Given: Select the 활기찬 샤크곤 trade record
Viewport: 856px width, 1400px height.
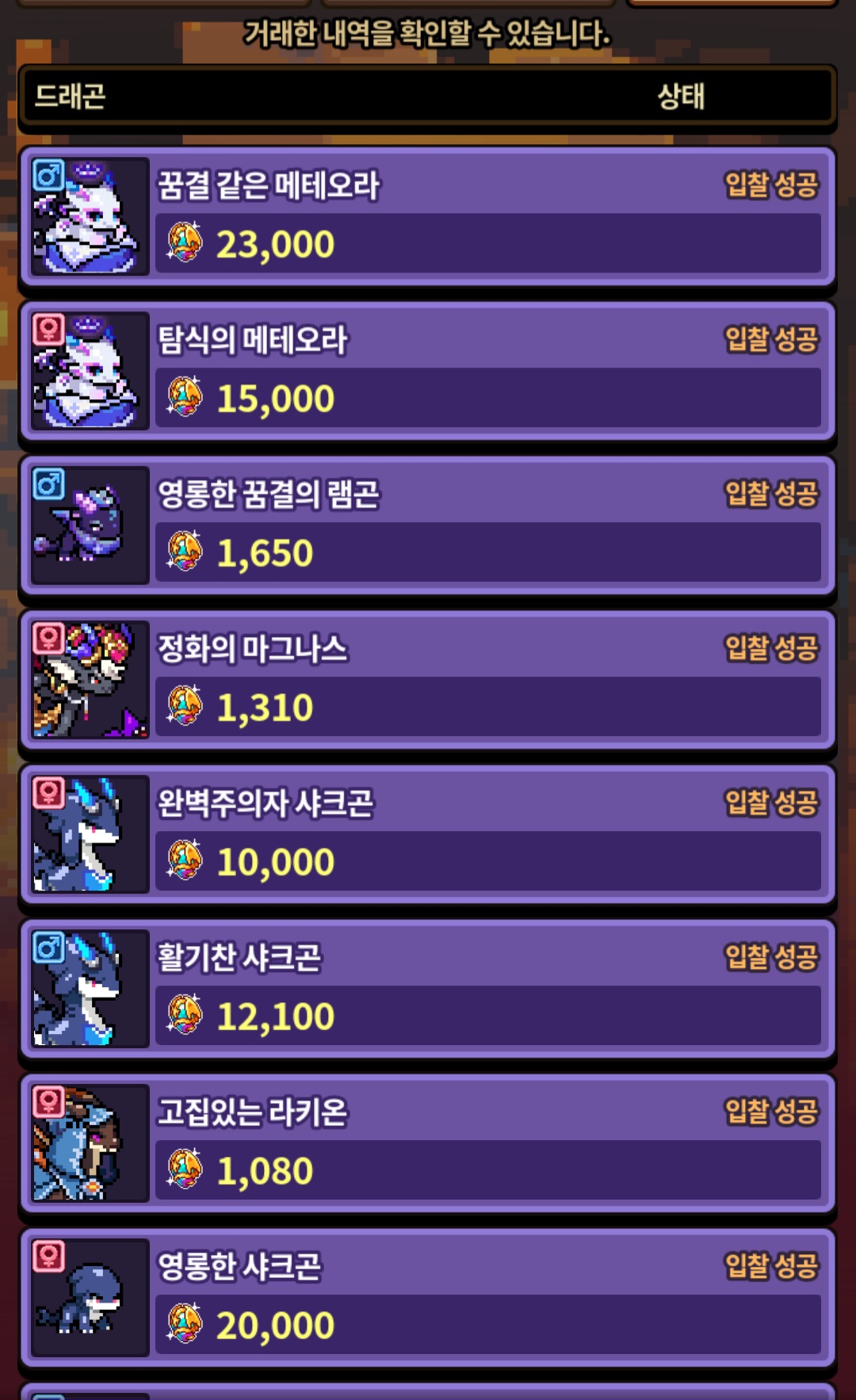Looking at the screenshot, I should (x=428, y=989).
